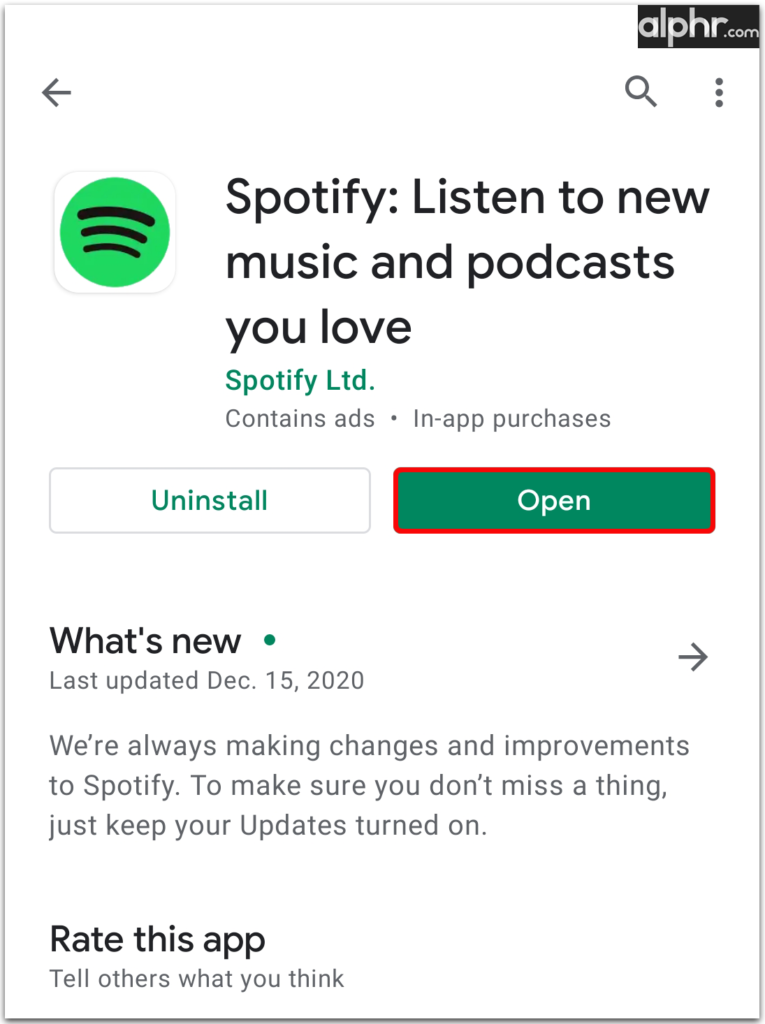Tap In-app purchases text
Viewport: 765px width, 1024px height.
click(x=511, y=419)
